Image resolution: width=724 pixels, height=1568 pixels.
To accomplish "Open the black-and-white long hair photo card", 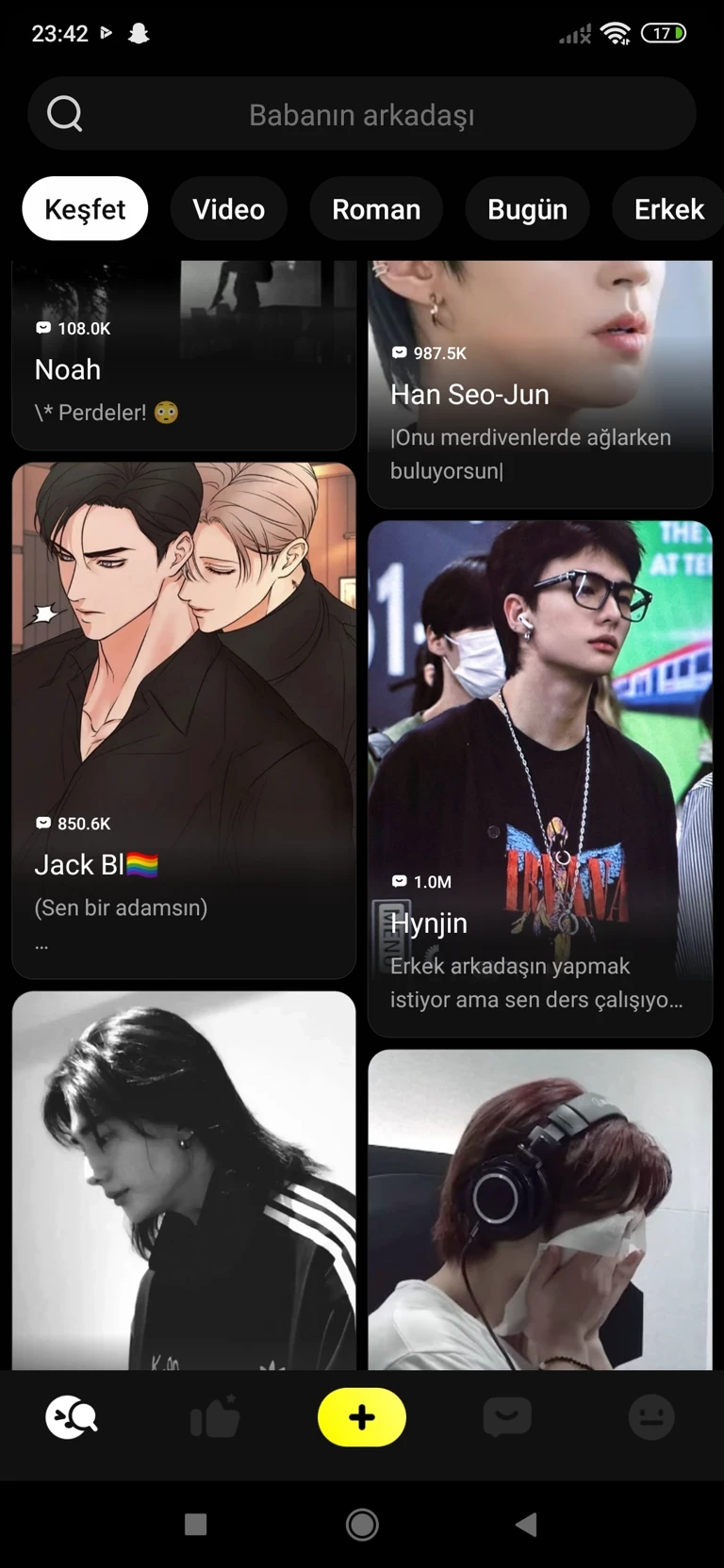I will tap(184, 1178).
